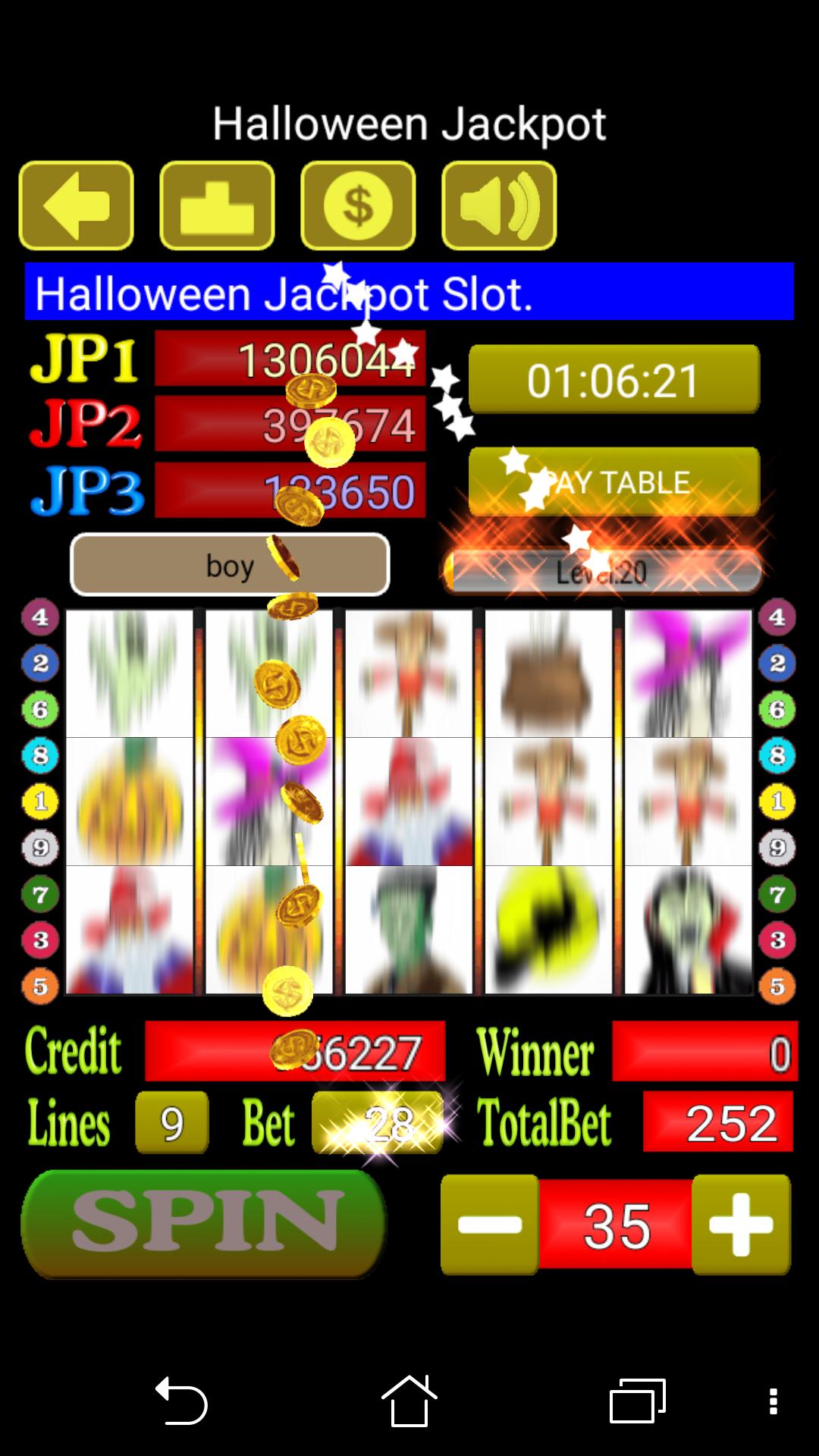Increase value with the plus button
Screen dimensions: 819x1456
741,1224
